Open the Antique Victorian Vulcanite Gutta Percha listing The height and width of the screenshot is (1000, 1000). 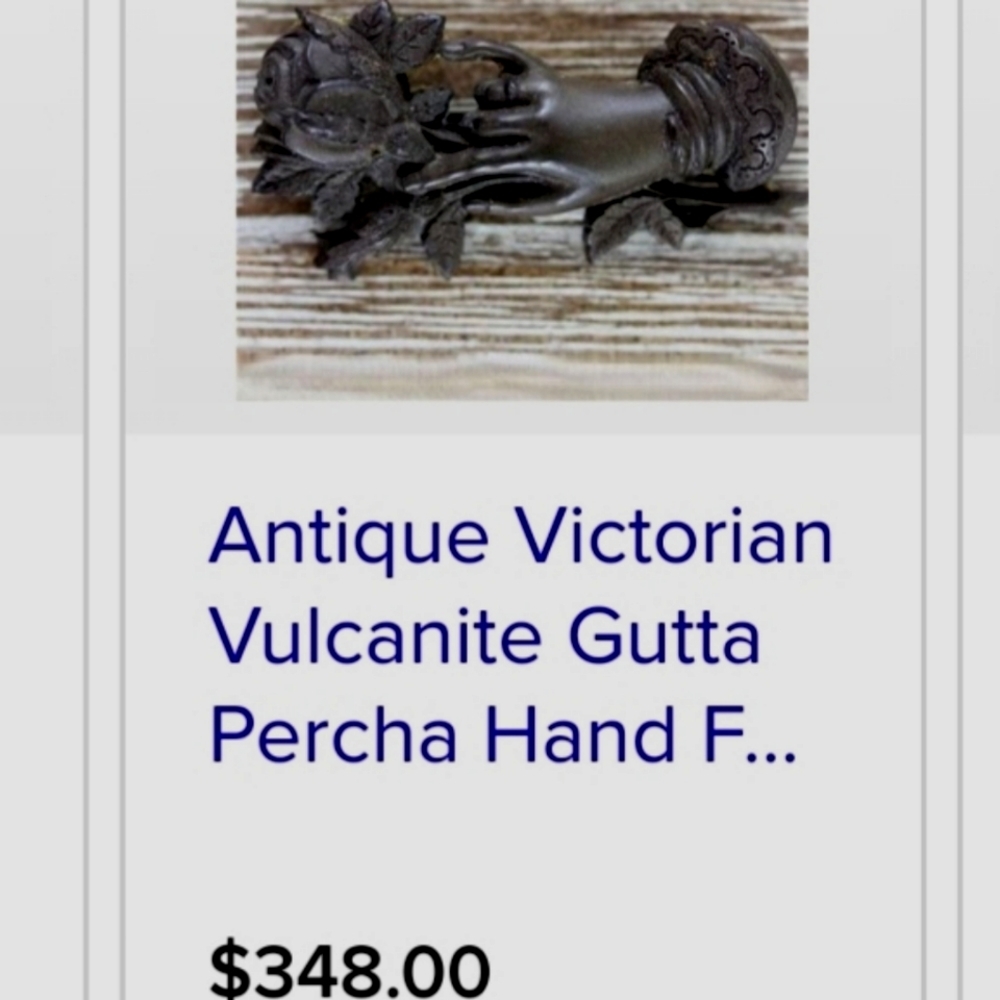point(519,636)
